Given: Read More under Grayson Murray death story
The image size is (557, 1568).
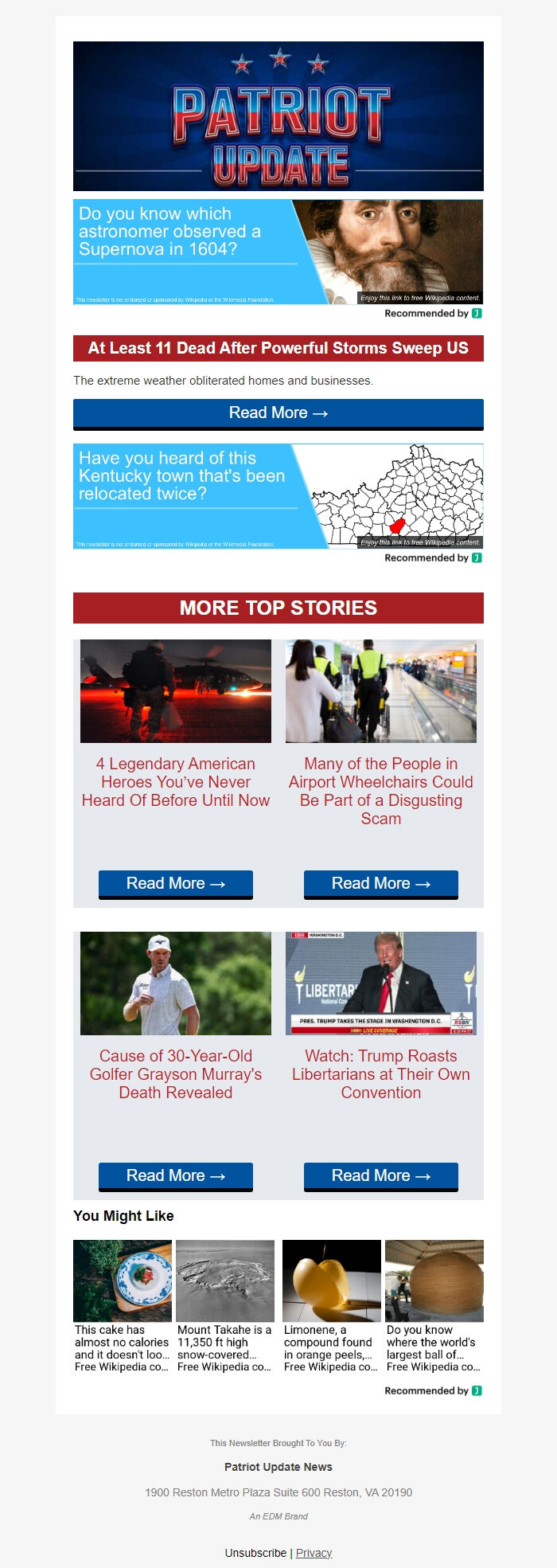Looking at the screenshot, I should tap(176, 1176).
